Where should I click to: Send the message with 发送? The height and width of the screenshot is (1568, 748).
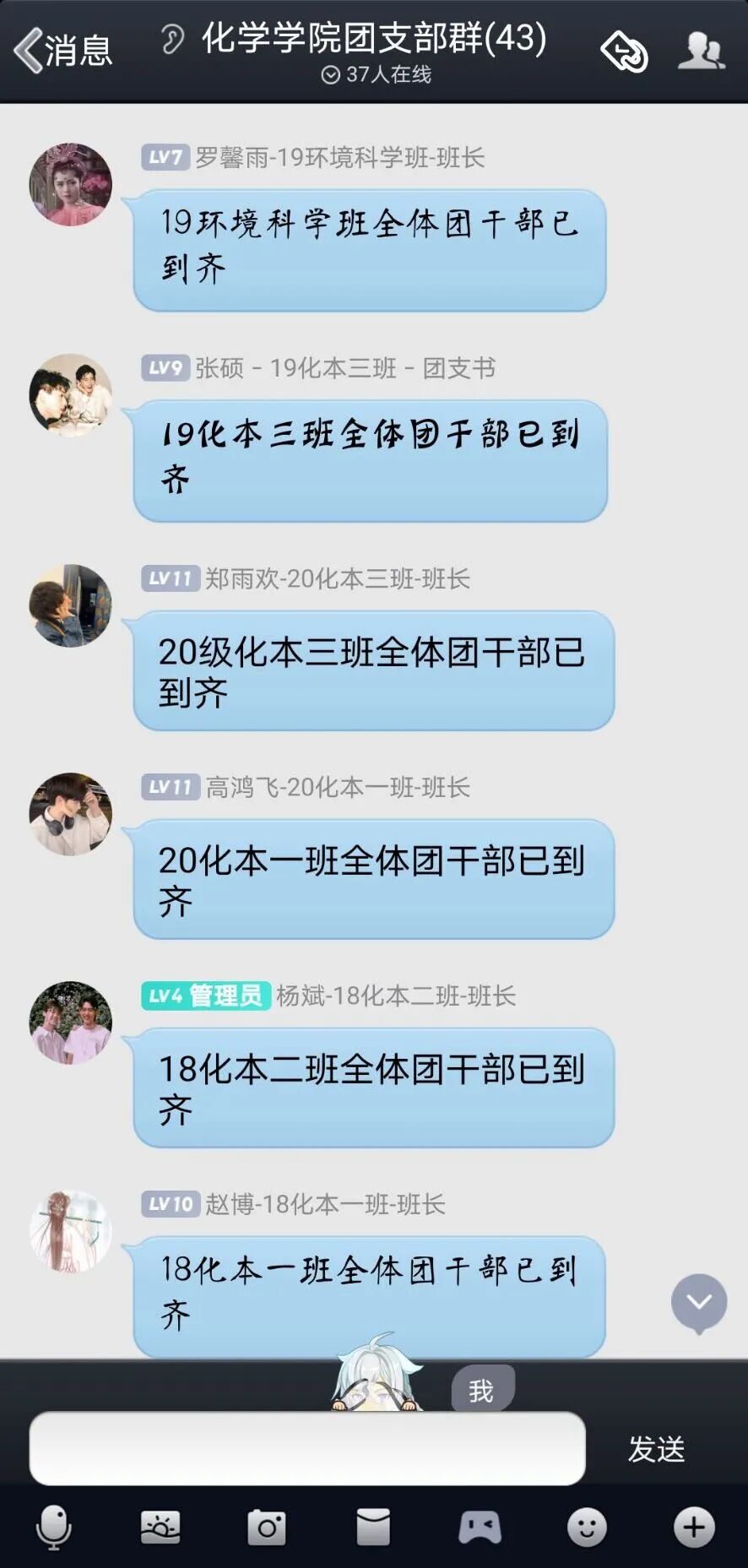[656, 1449]
